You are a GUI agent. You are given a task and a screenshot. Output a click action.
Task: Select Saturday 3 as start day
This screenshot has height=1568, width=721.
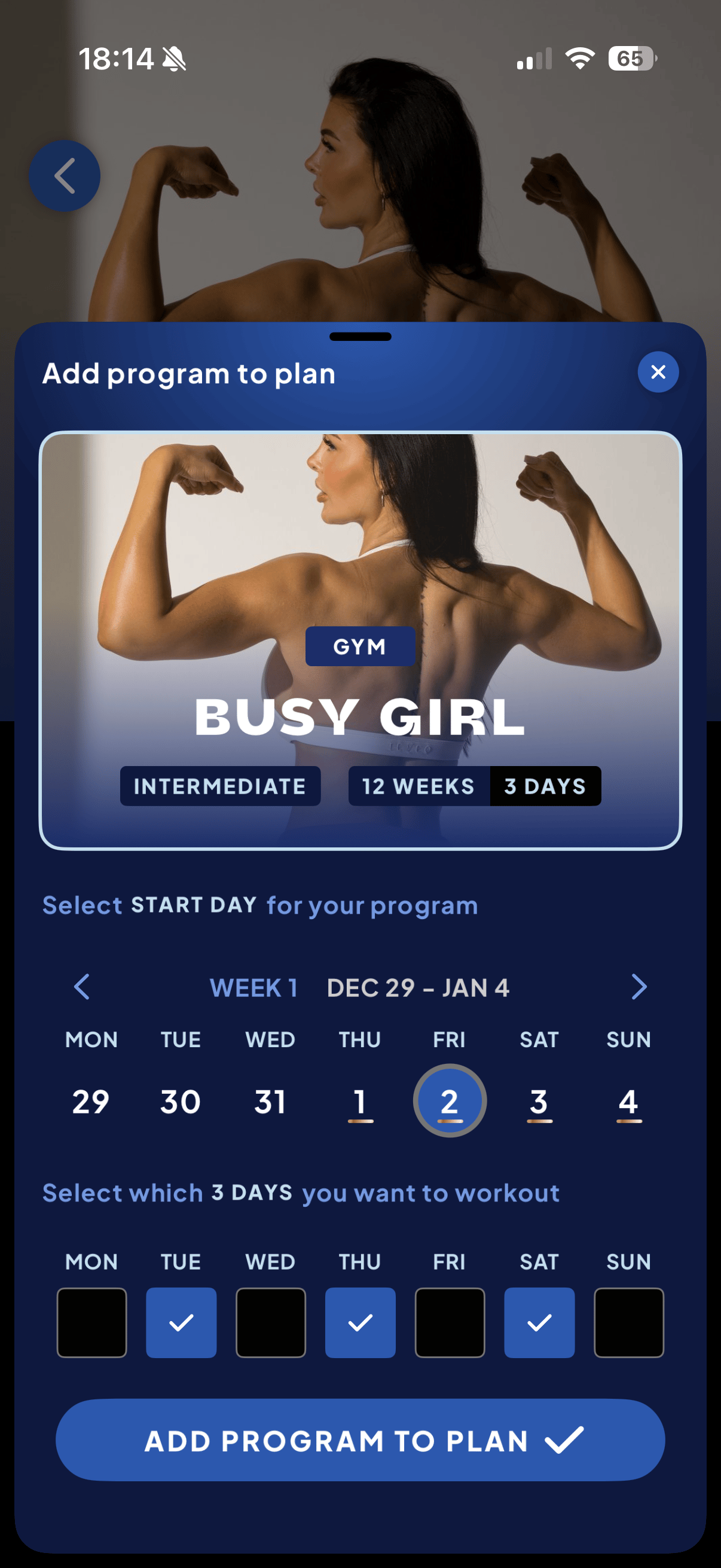[x=539, y=1101]
